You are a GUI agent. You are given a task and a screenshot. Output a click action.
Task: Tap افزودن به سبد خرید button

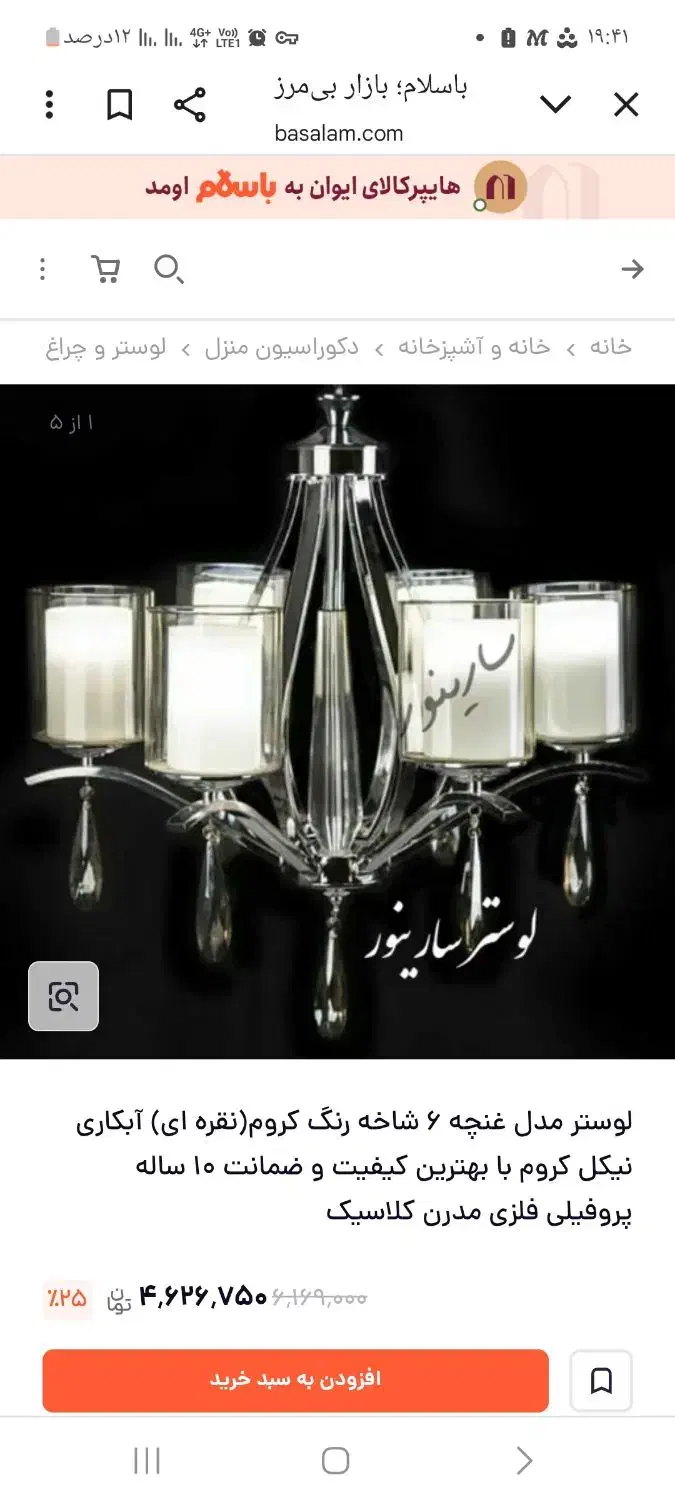[295, 1380]
